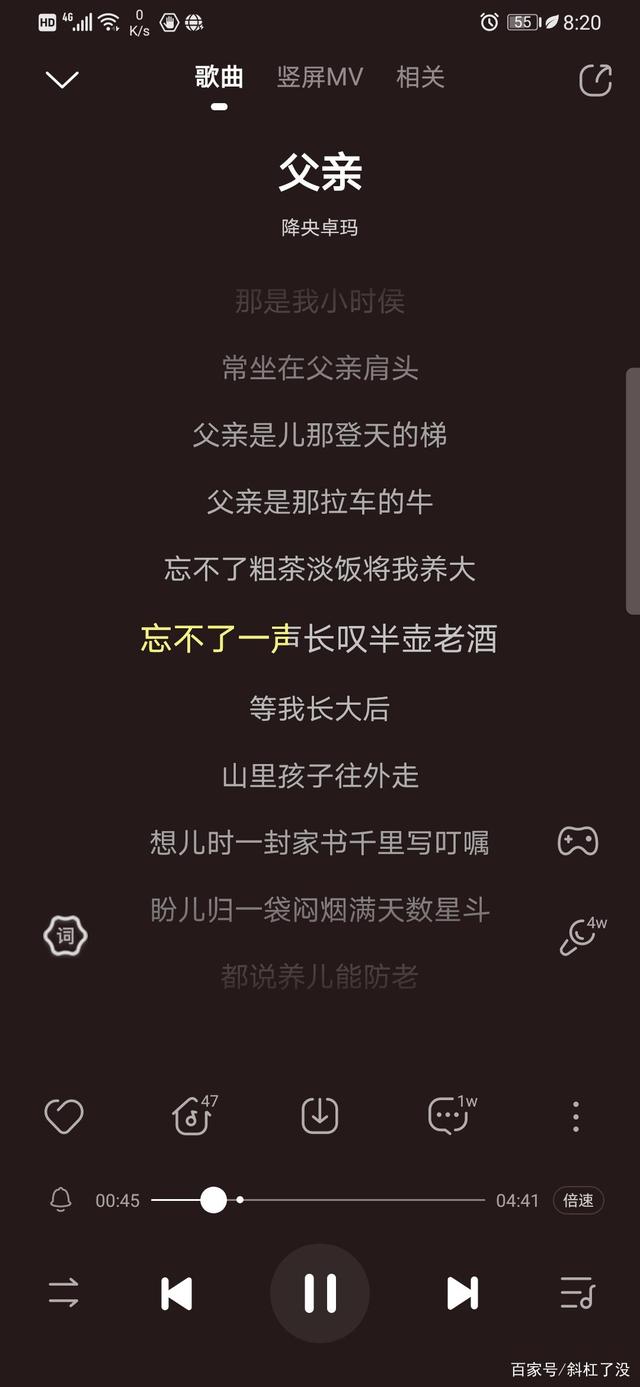Image resolution: width=640 pixels, height=1387 pixels.
Task: Switch to the 相关 tab
Action: click(x=420, y=77)
